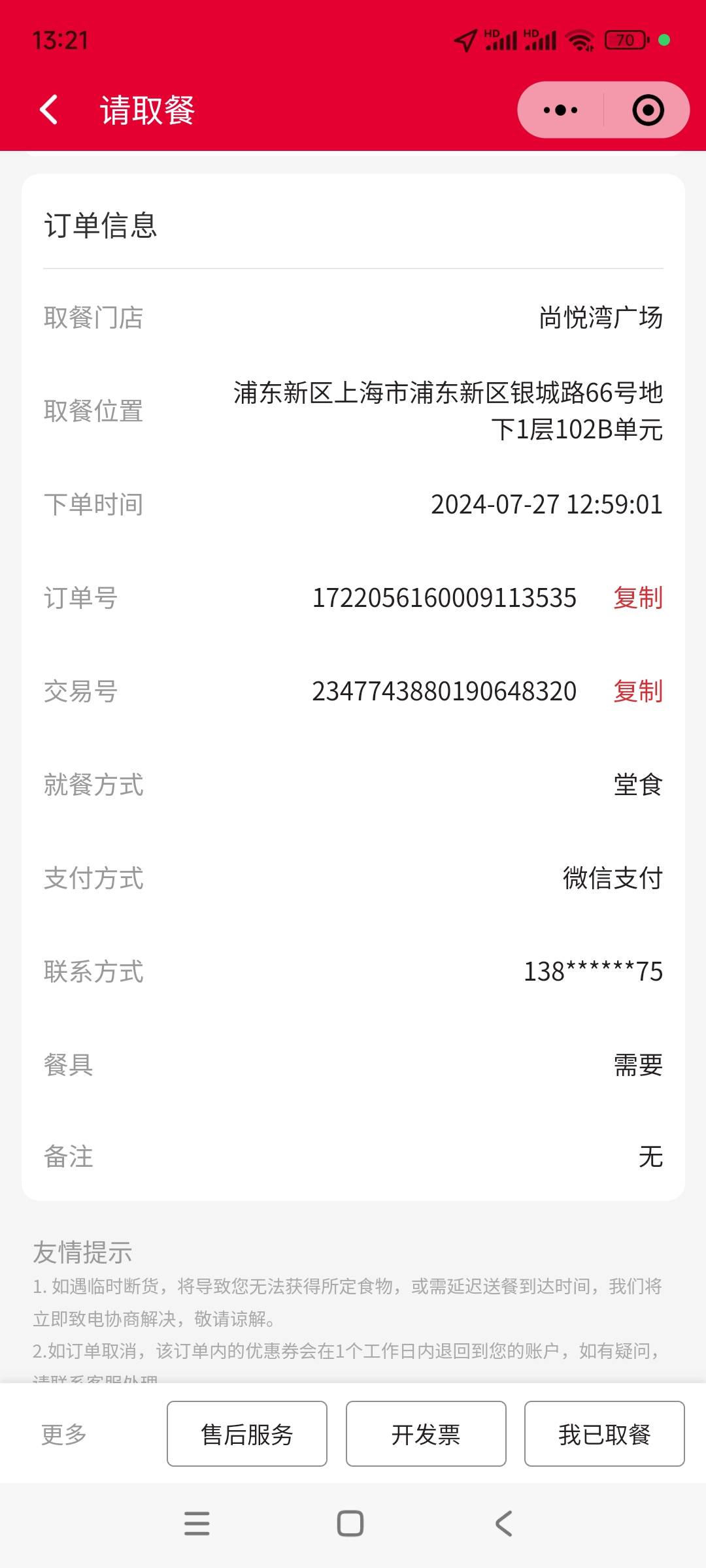Copy the order number 订单号
This screenshot has height=1568, width=706.
coord(638,598)
